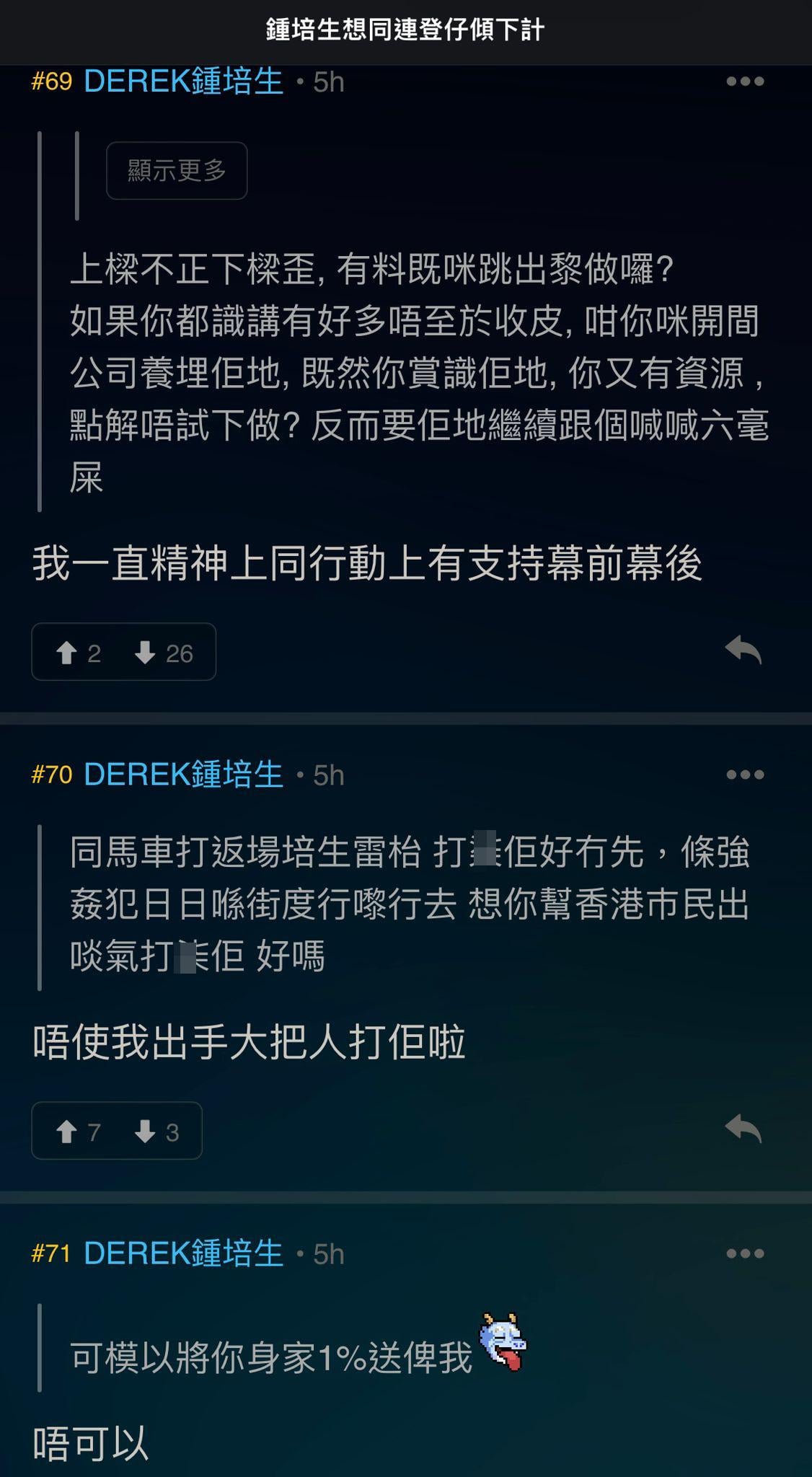Open DEREK鍾培生's profile on post #70
Viewport: 812px width, 1477px height.
183,775
